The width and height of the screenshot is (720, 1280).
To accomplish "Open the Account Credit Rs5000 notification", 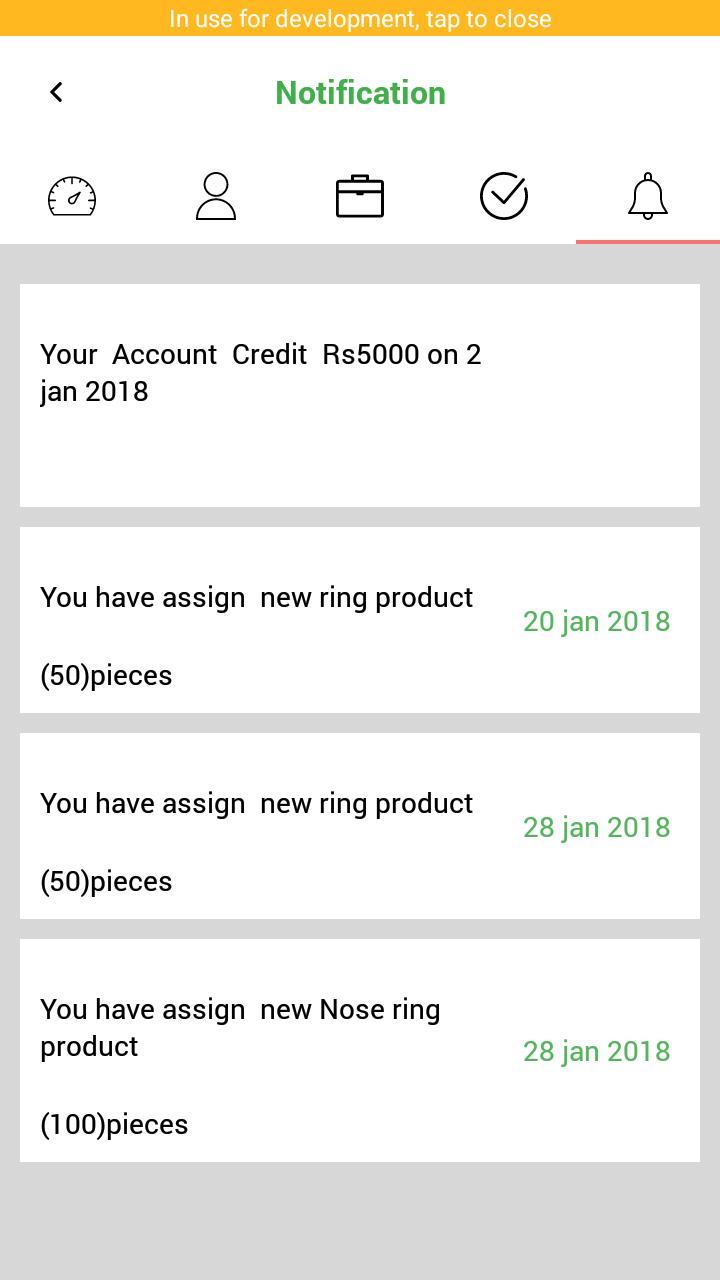I will point(360,395).
